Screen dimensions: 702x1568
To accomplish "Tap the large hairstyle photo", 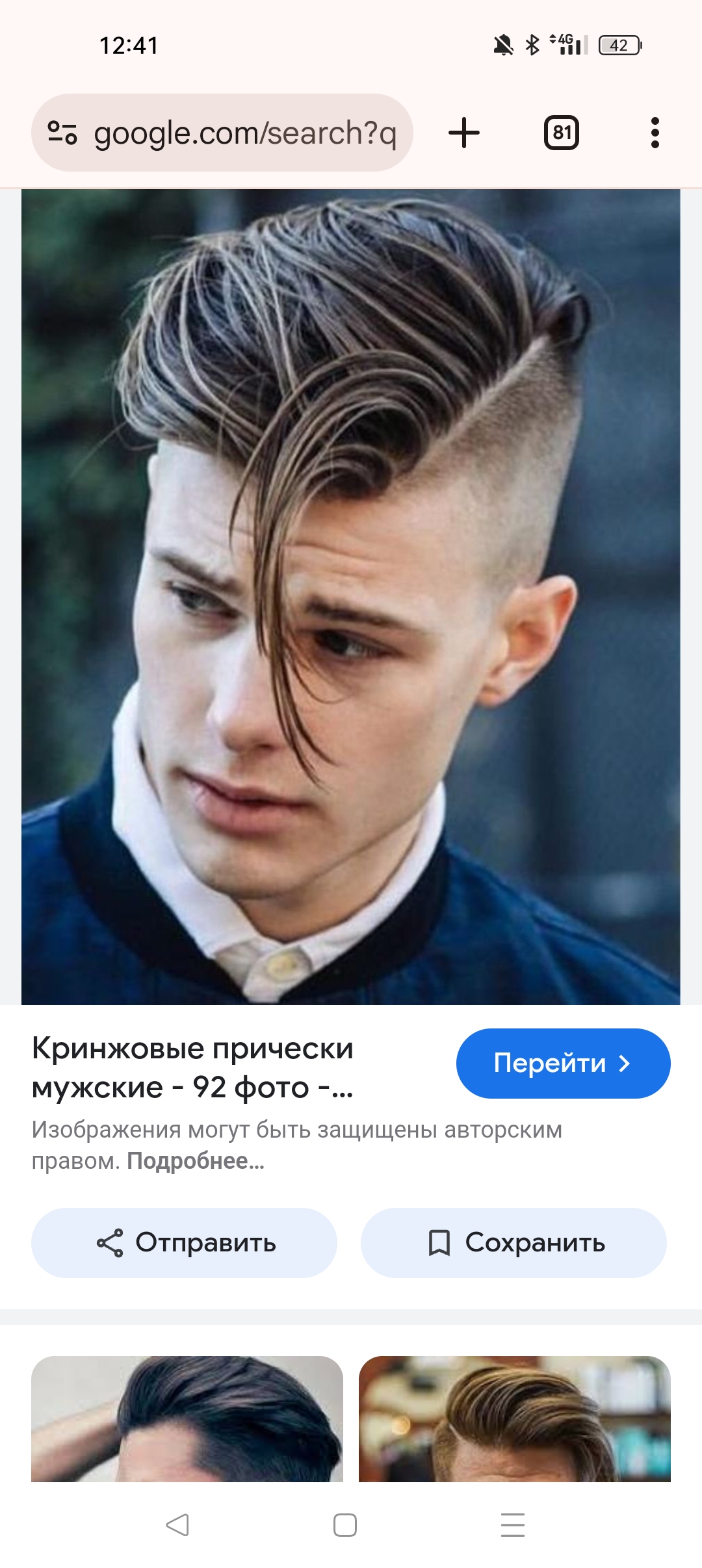I will pos(351,597).
